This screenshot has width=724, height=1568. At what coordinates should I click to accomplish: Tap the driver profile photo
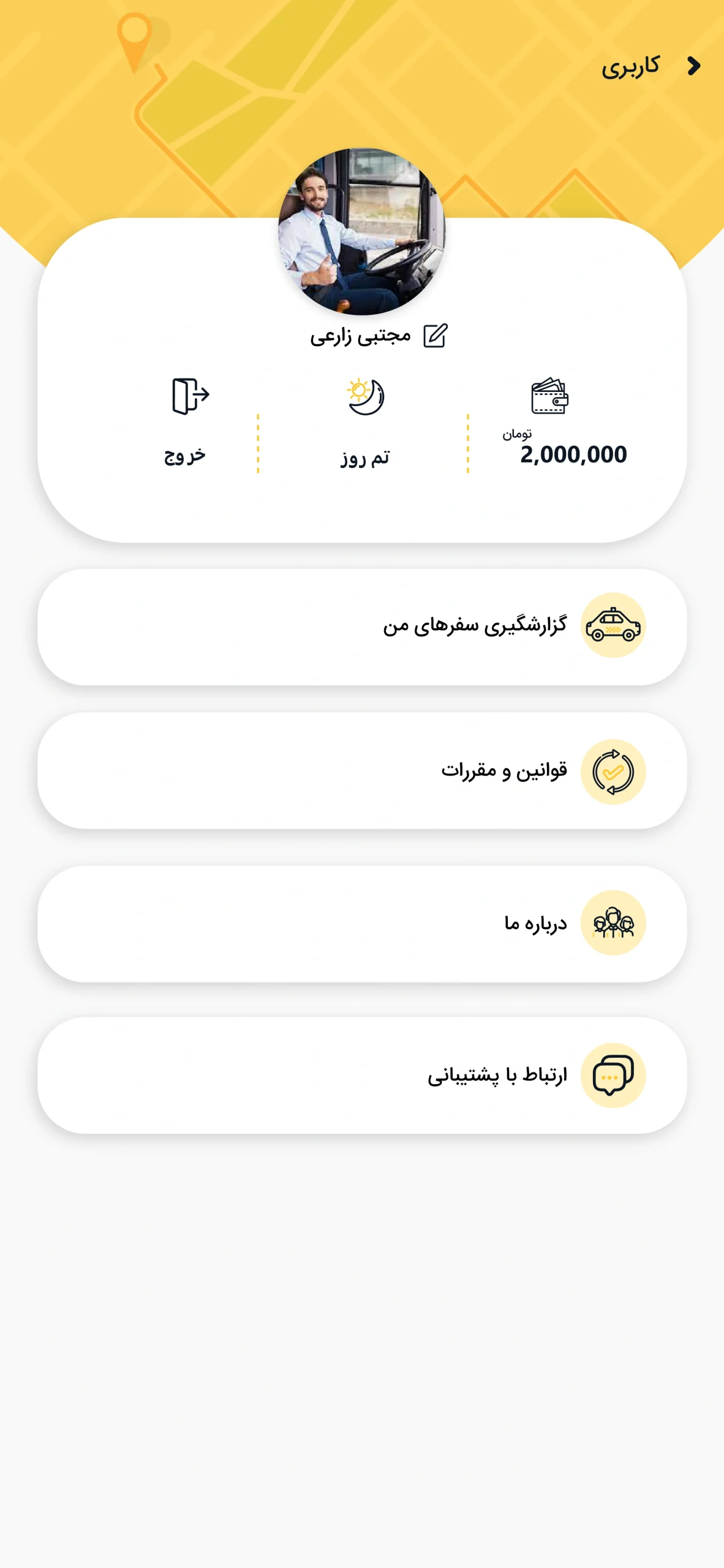click(x=361, y=232)
